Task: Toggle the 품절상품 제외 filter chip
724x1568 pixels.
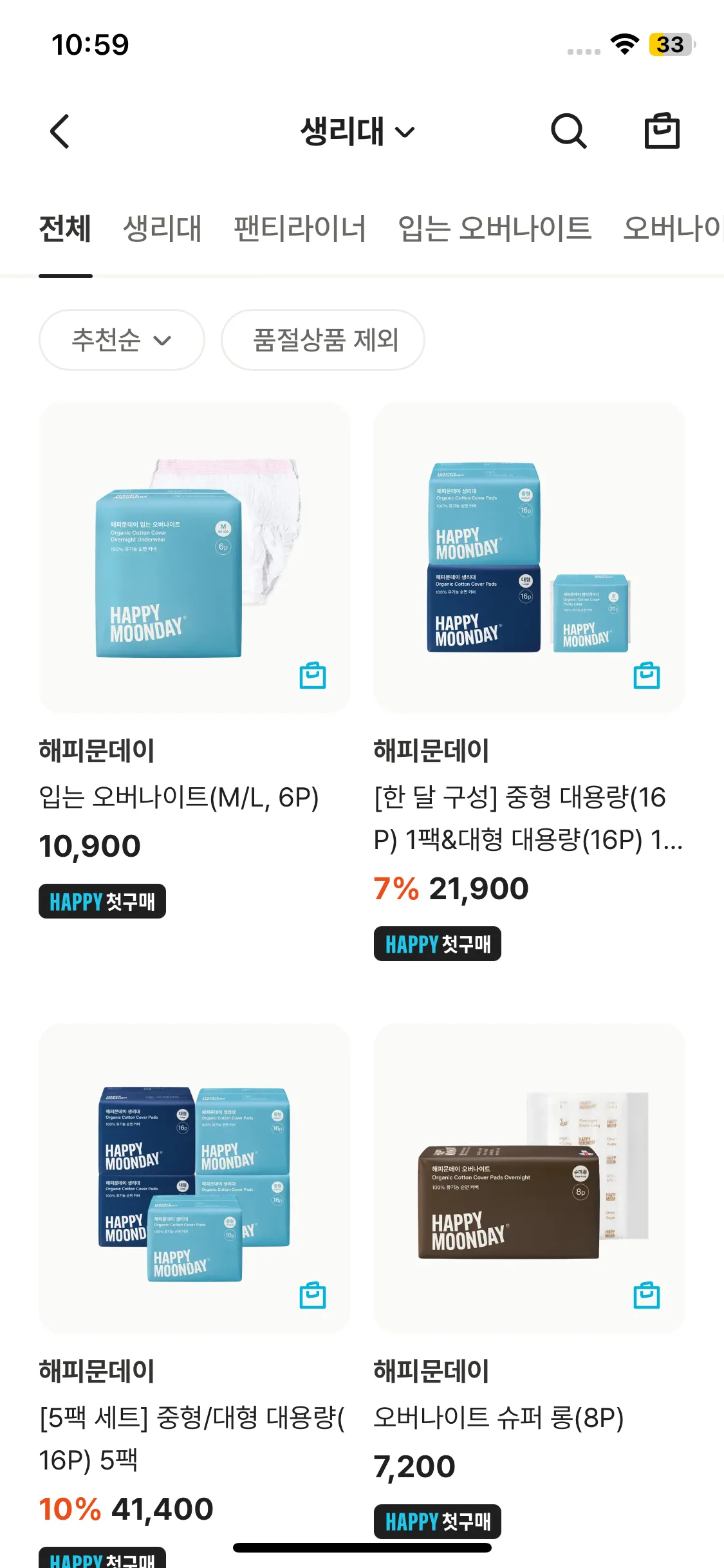Action: 323,340
